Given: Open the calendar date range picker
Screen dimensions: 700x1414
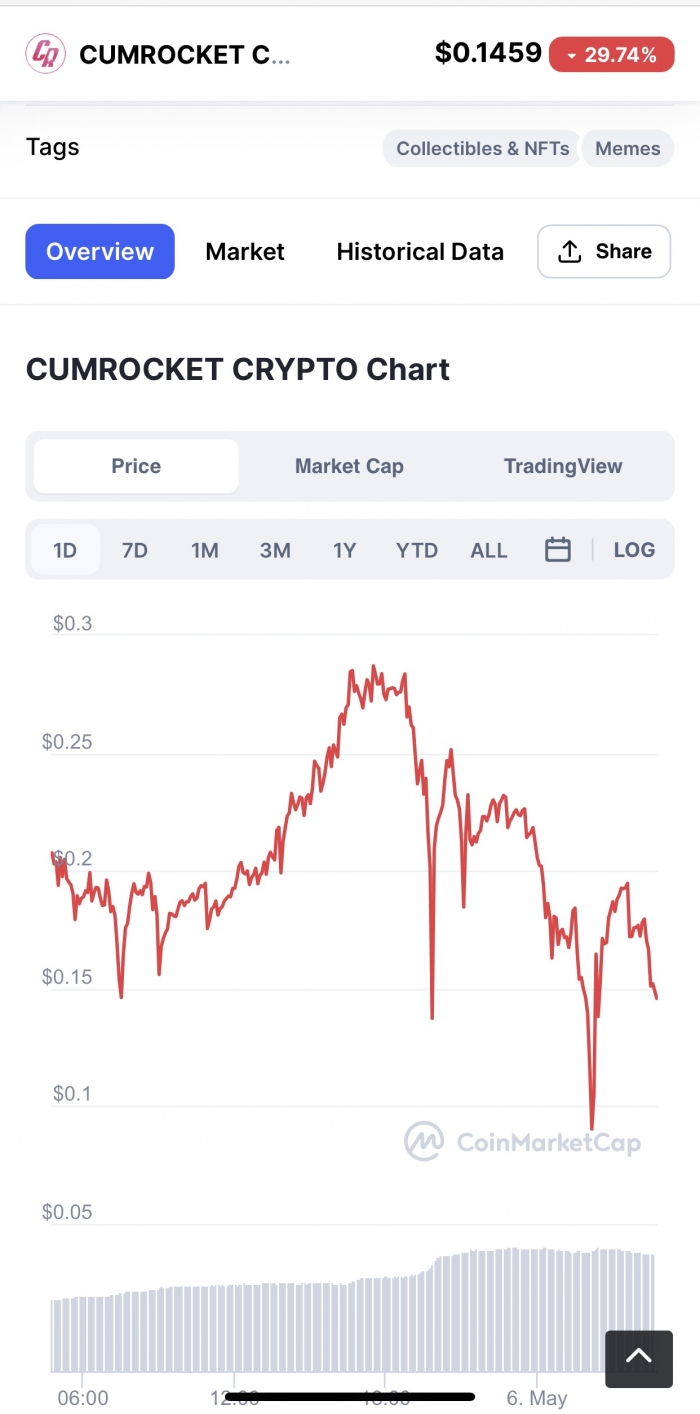Looking at the screenshot, I should pos(558,549).
